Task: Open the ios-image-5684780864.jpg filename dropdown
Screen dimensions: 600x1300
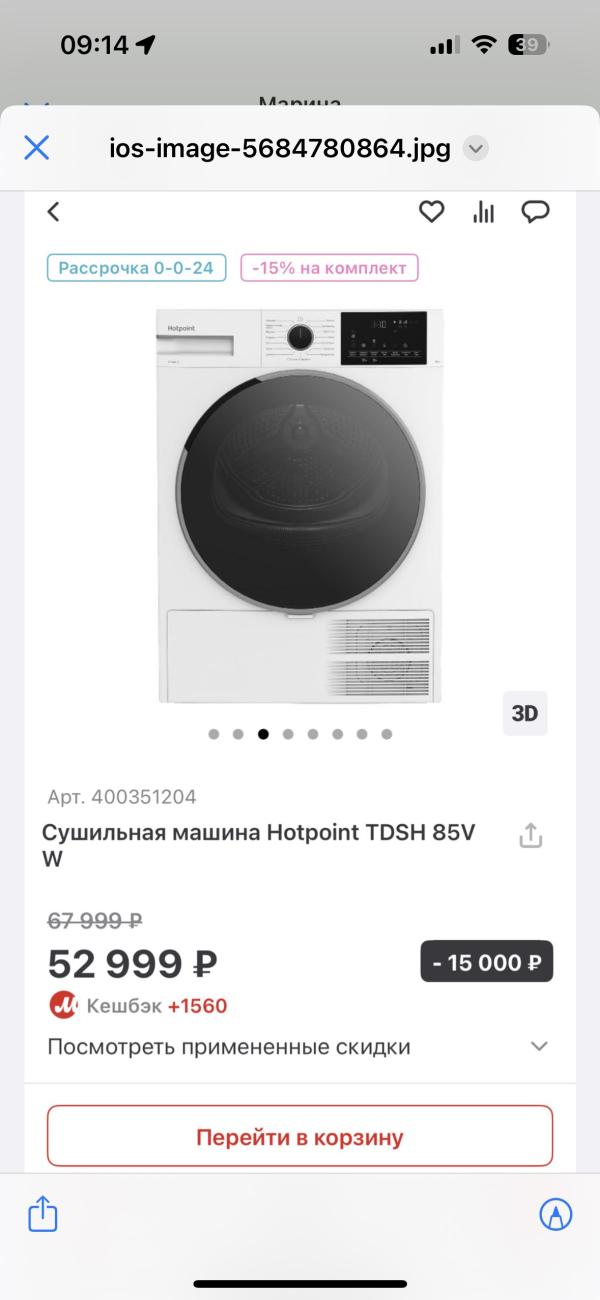Action: tap(477, 150)
